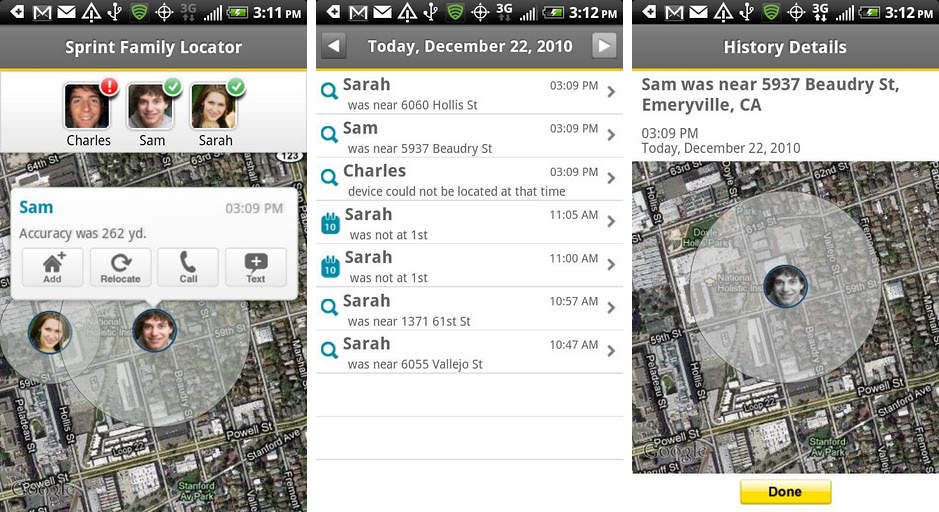This screenshot has height=512, width=939.
Task: Open Sam's entry near 5937 Beaudry St
Action: point(469,136)
